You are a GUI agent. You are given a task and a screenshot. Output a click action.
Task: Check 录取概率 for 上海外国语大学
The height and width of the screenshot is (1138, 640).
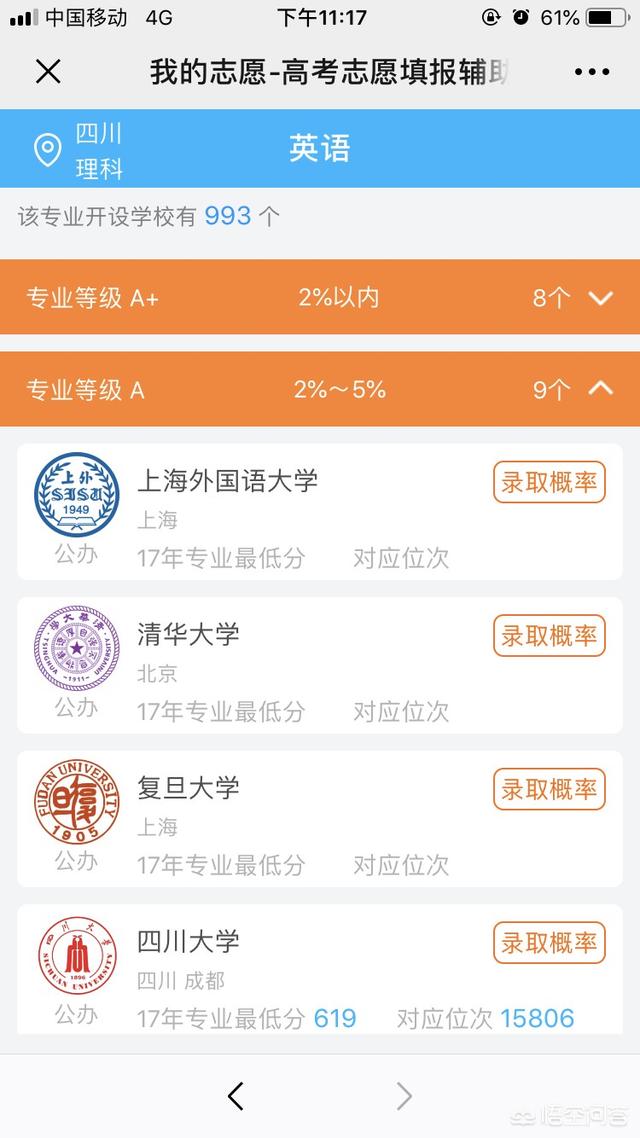[549, 482]
